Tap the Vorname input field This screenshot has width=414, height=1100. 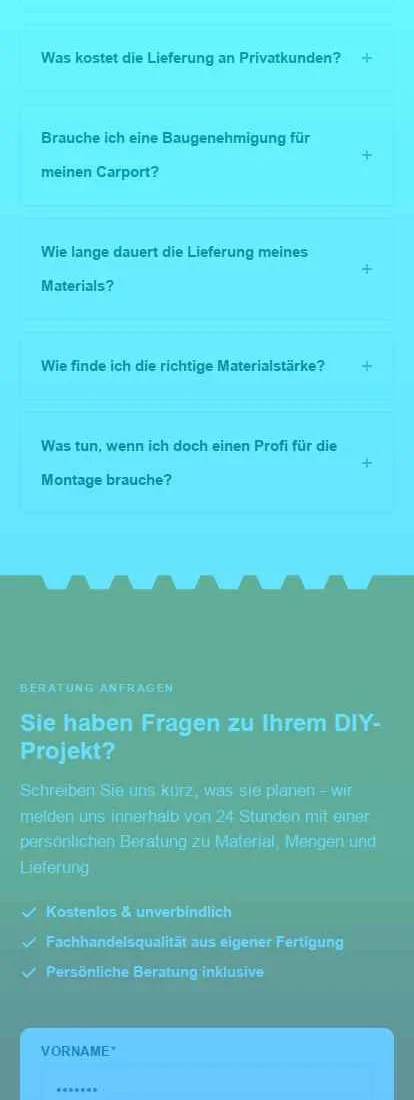point(207,1085)
